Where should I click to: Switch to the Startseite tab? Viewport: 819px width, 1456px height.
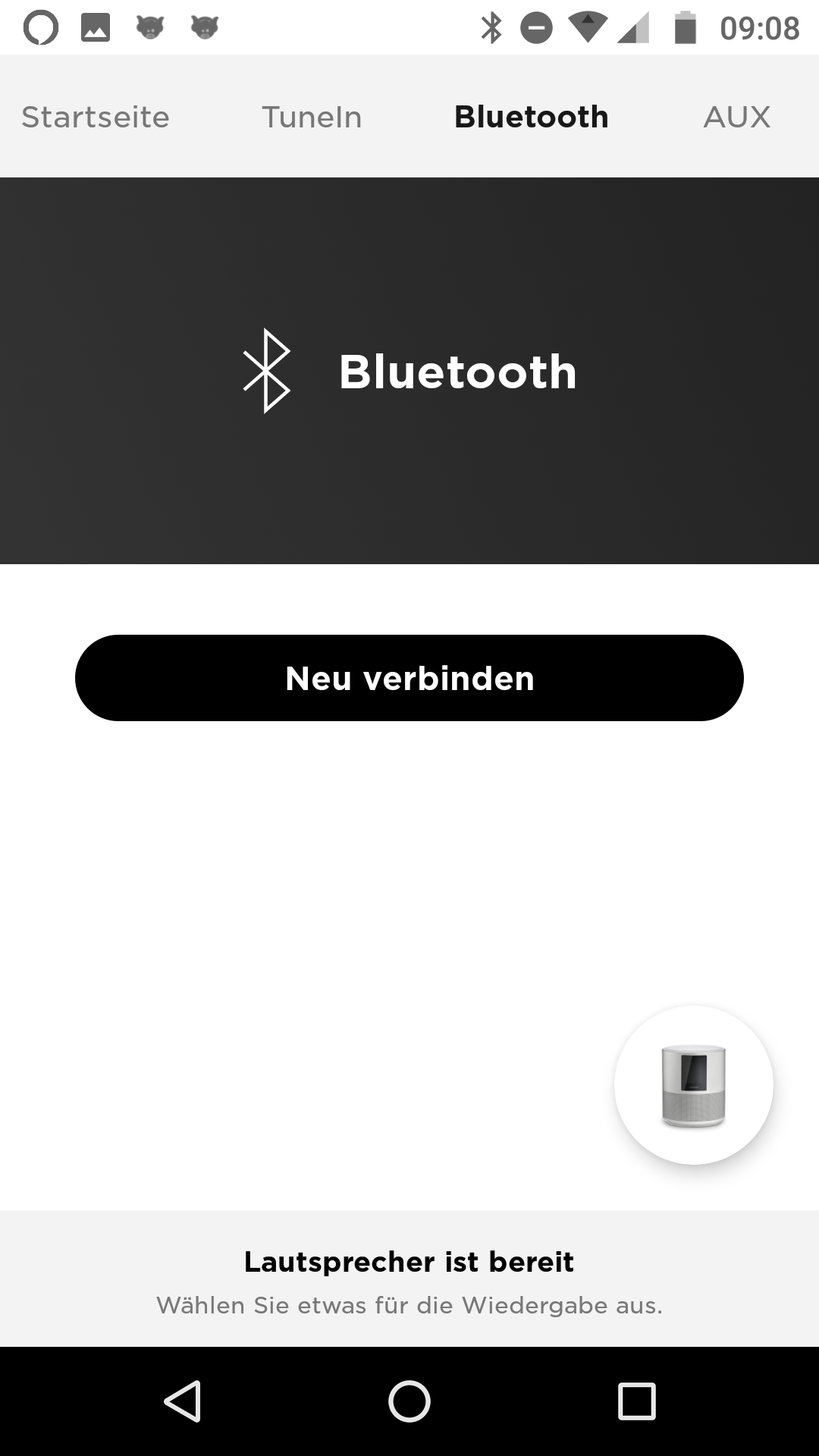coord(96,117)
